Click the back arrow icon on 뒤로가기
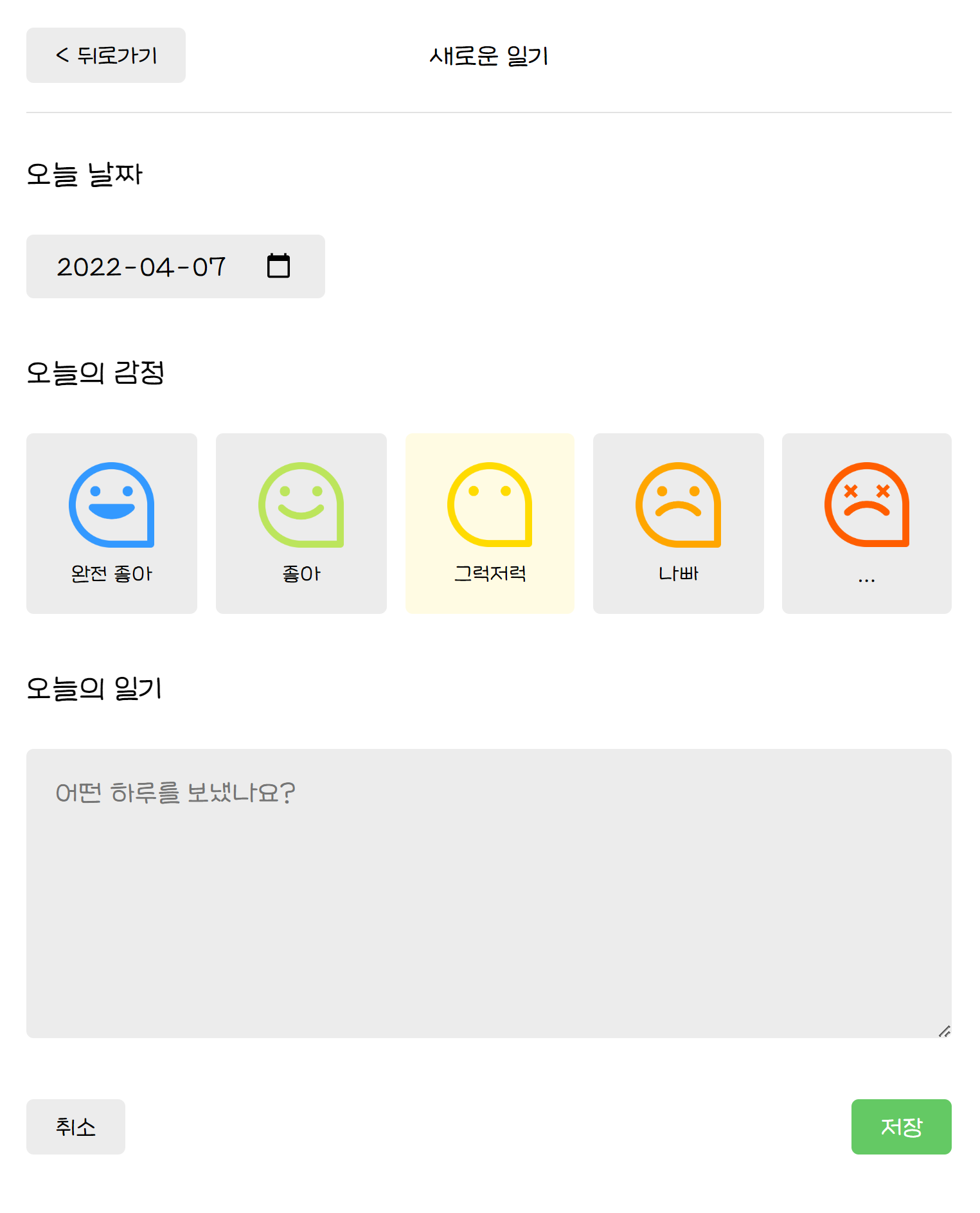Image resolution: width=980 pixels, height=1213 pixels. (62, 55)
